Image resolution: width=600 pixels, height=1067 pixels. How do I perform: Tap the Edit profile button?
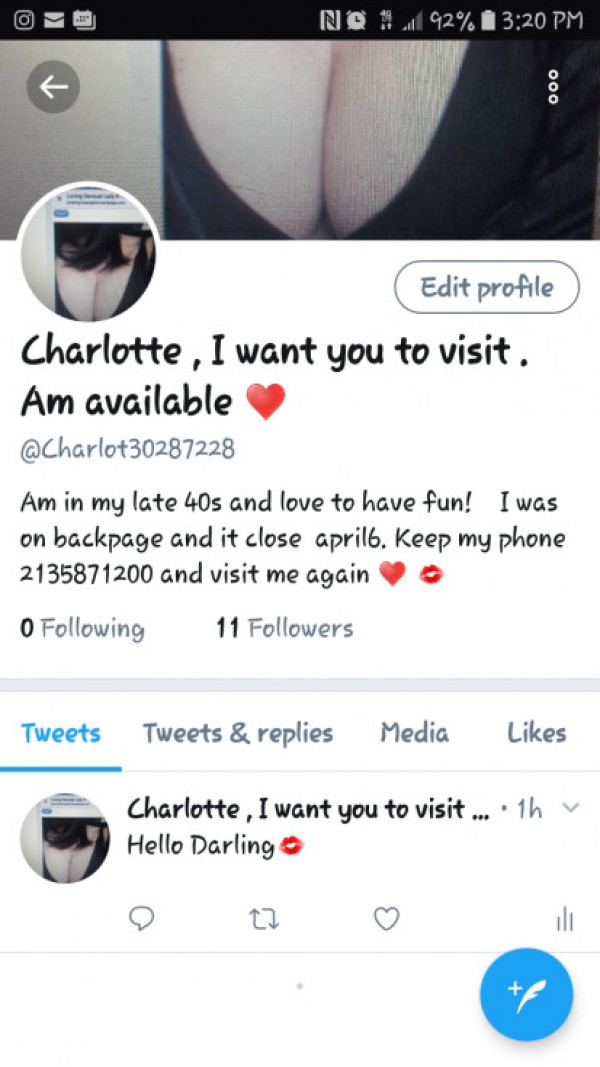(487, 288)
